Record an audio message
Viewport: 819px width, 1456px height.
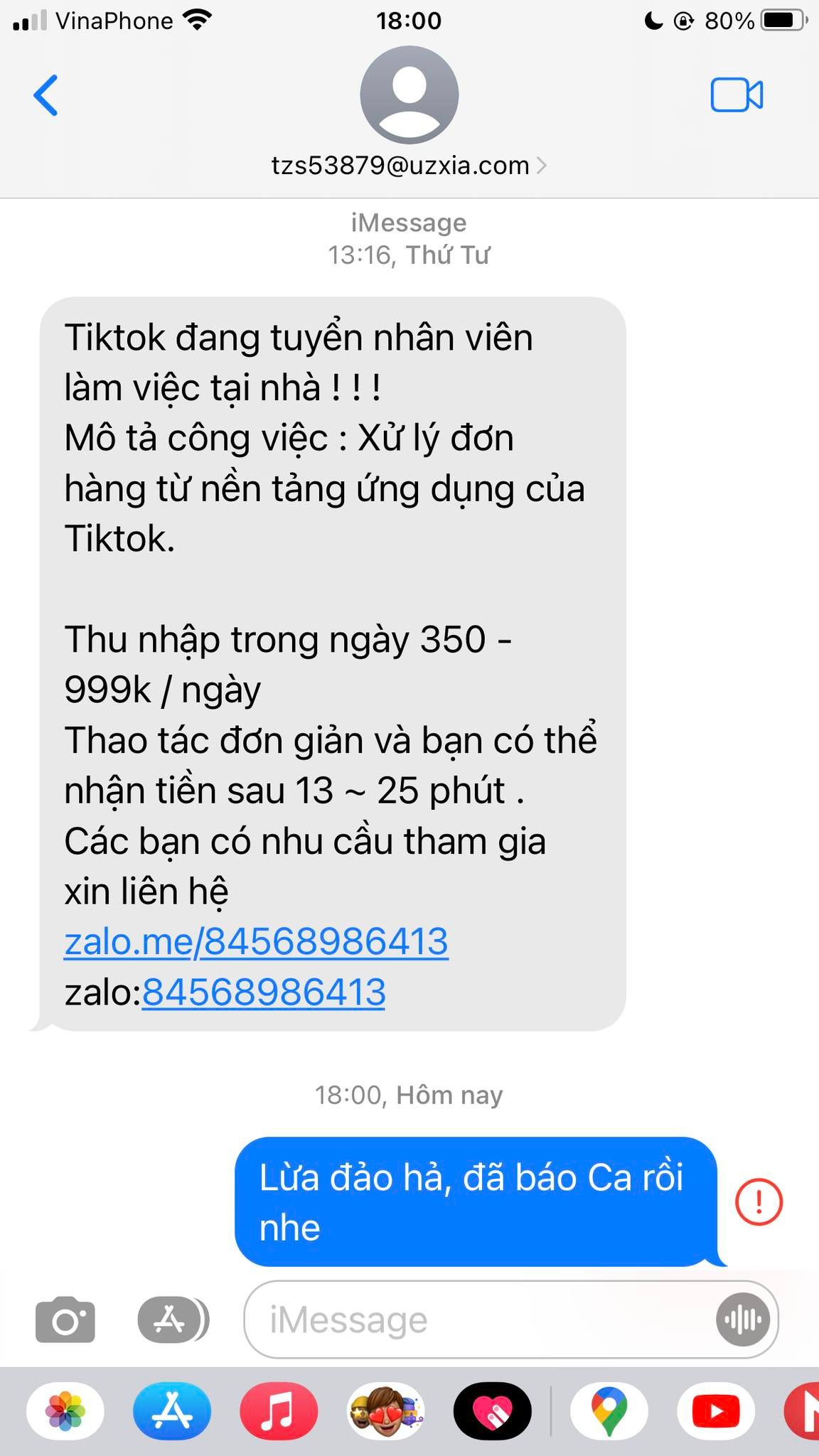pos(743,1321)
